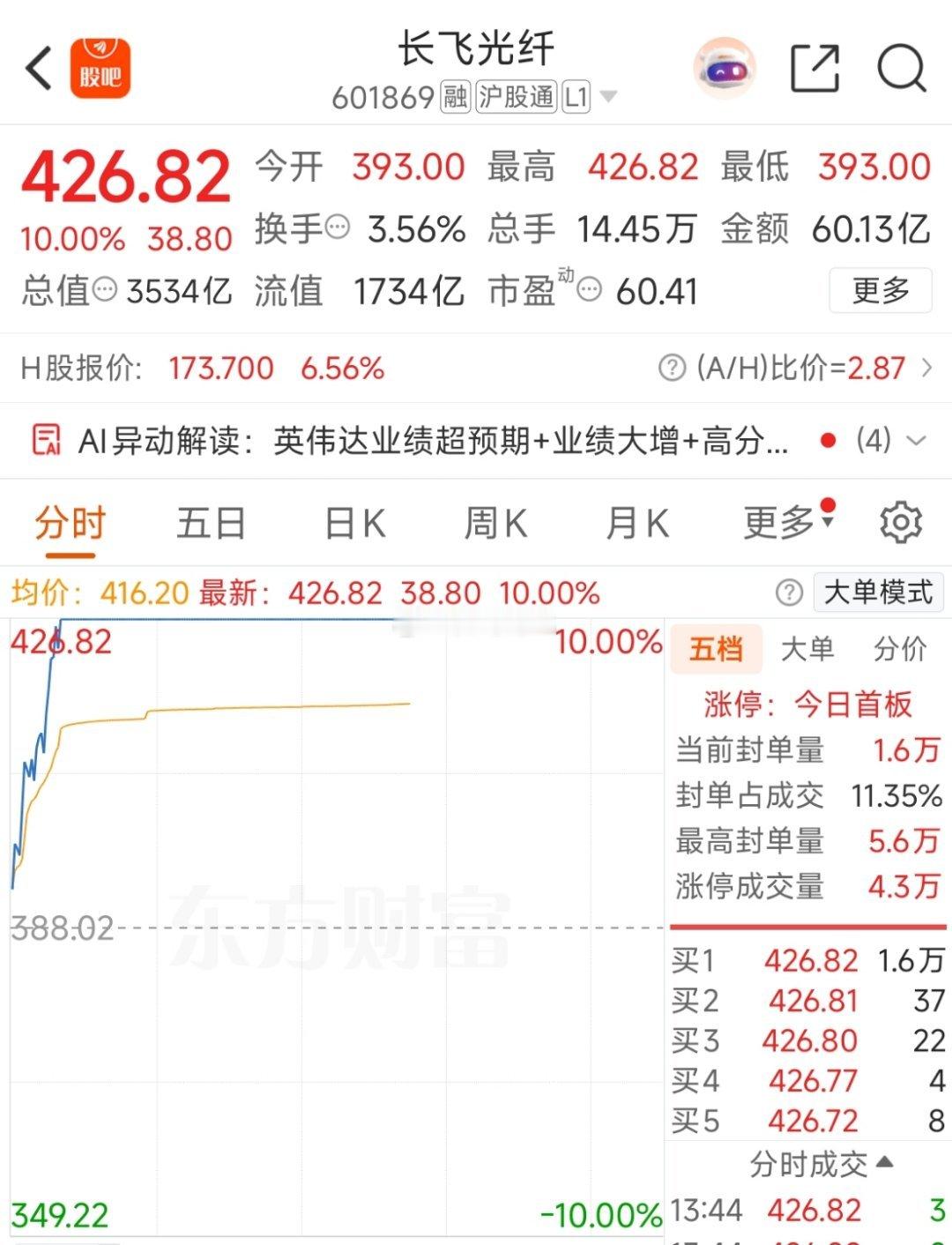Expand the stock info dropdown beside L1
The image size is (952, 1245).
click(608, 96)
